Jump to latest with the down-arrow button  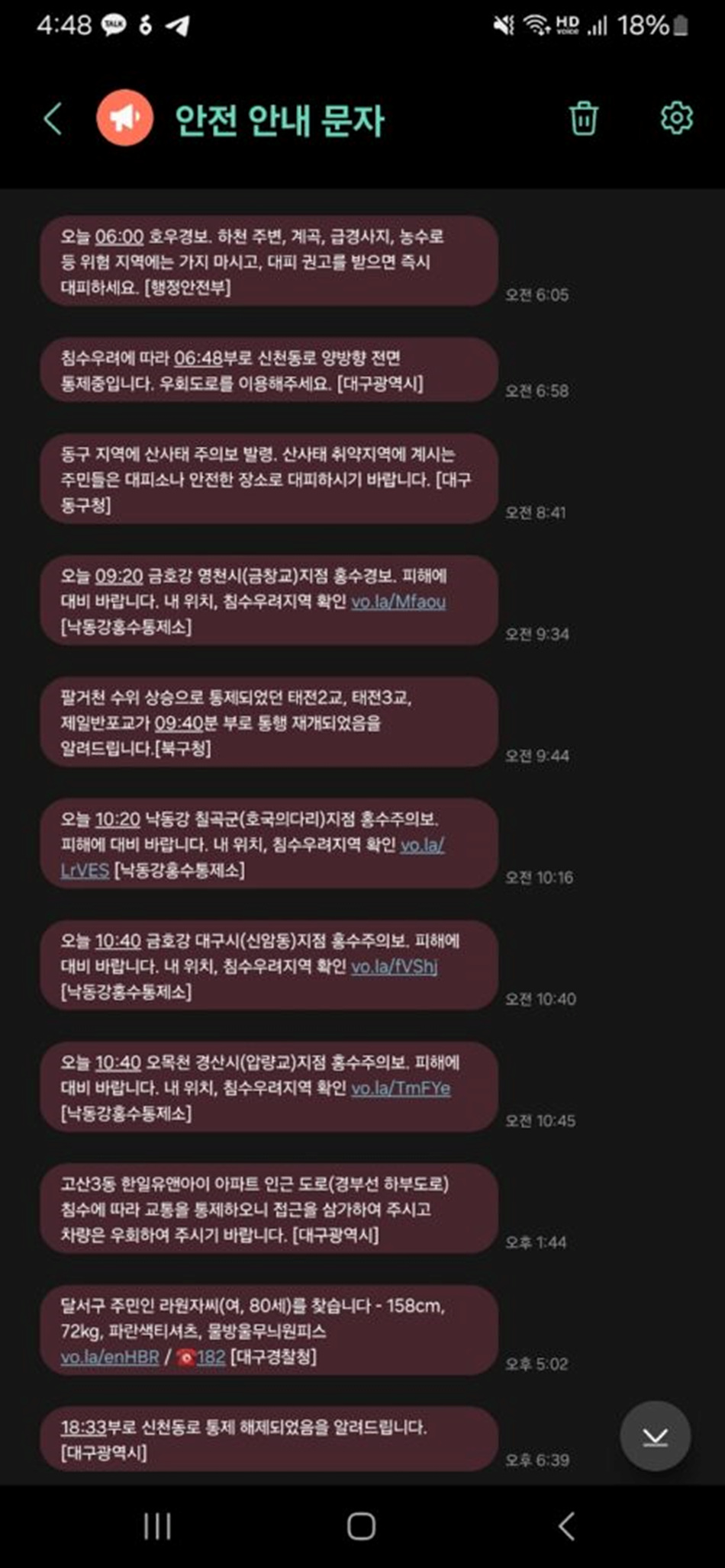[656, 1436]
